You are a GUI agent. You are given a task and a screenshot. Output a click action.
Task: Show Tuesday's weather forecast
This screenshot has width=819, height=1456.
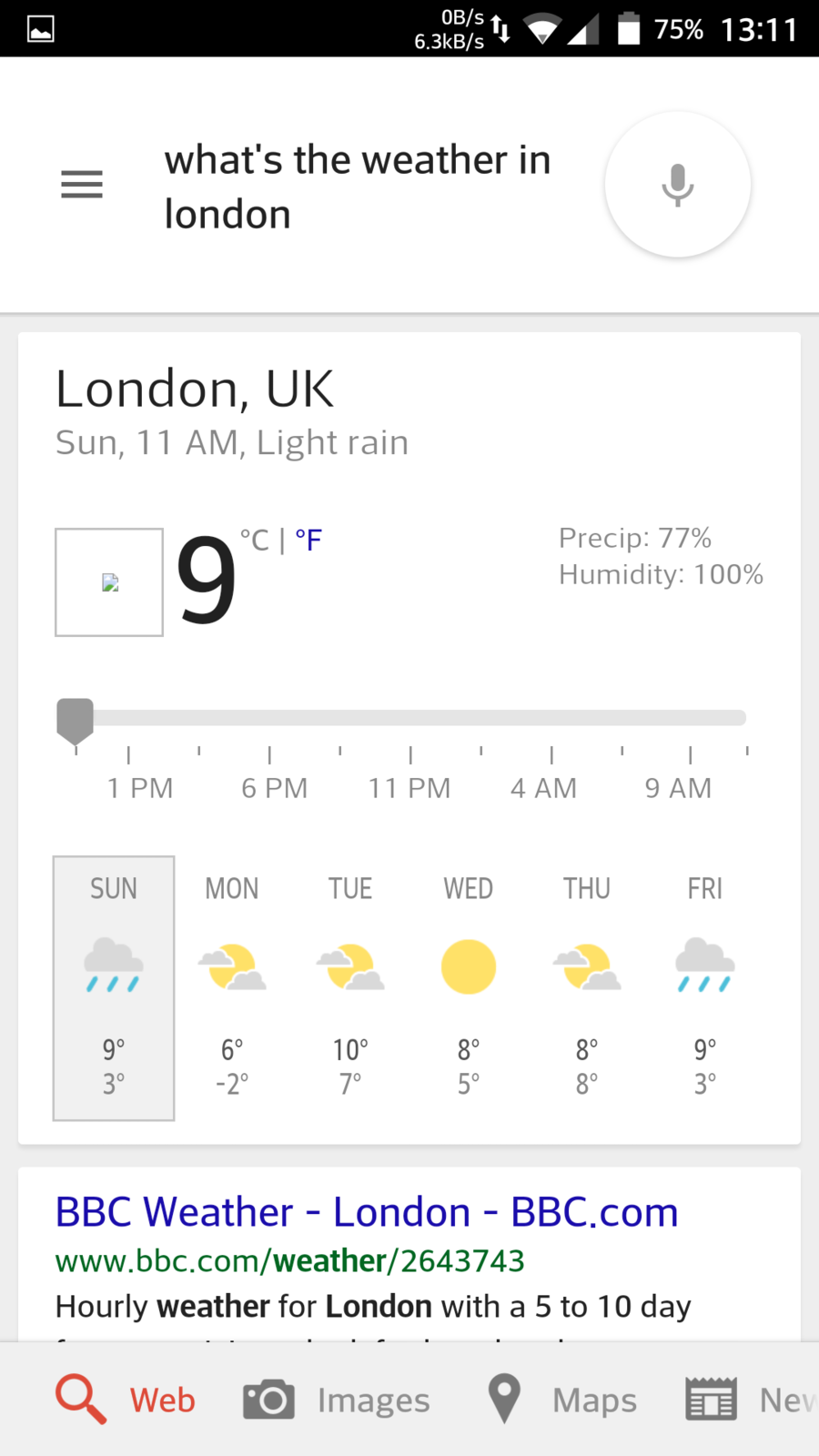[x=350, y=987]
